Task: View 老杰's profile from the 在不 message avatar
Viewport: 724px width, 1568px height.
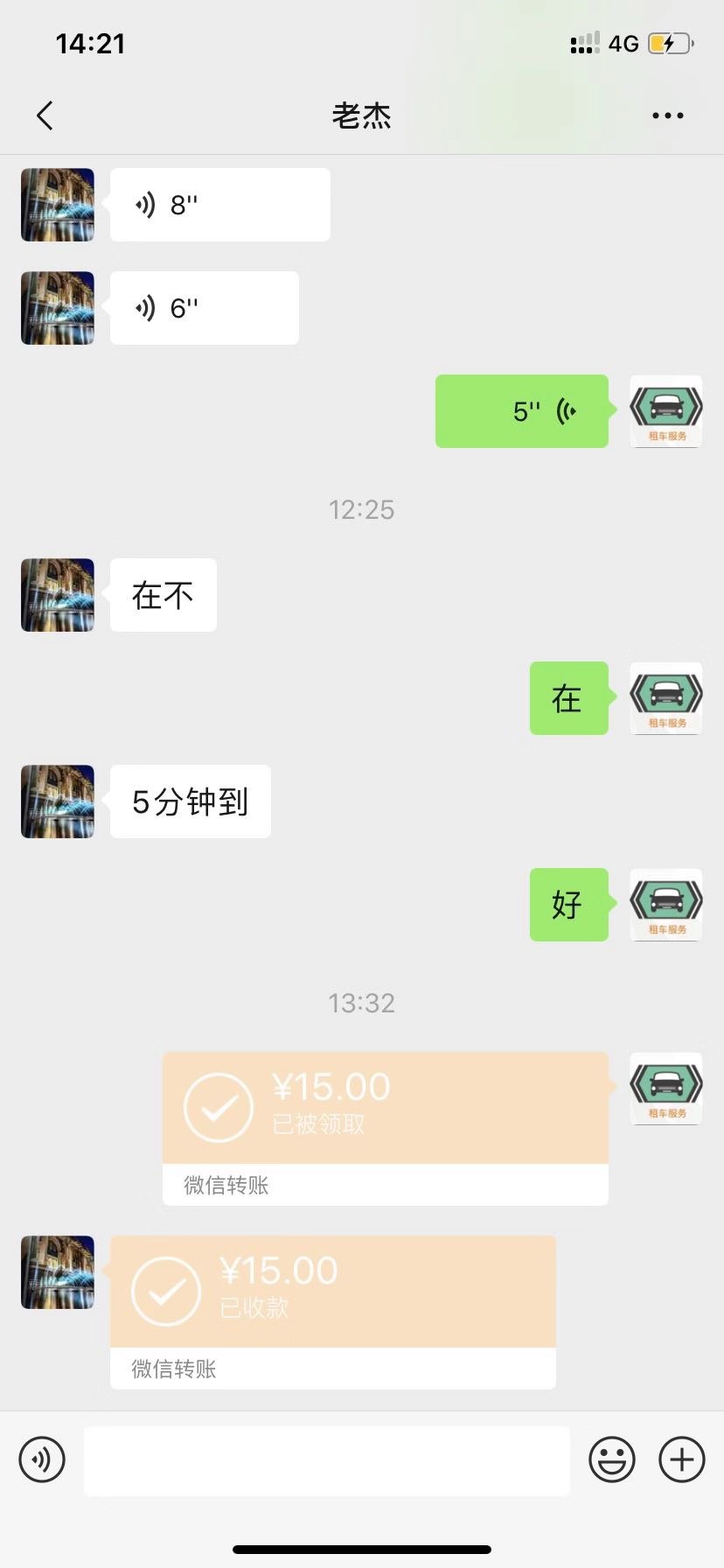Action: [58, 595]
